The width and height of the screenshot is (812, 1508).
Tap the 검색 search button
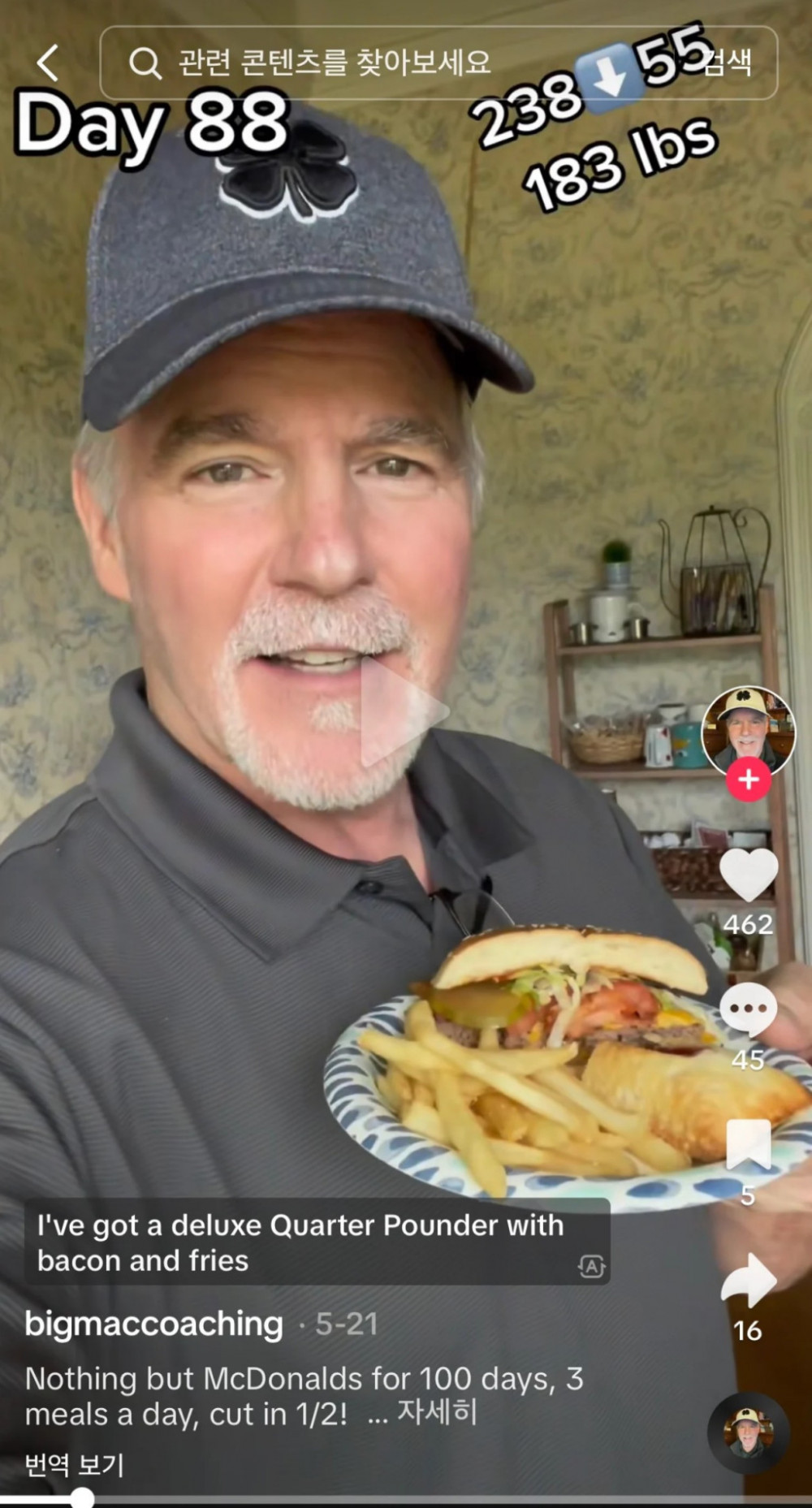728,63
